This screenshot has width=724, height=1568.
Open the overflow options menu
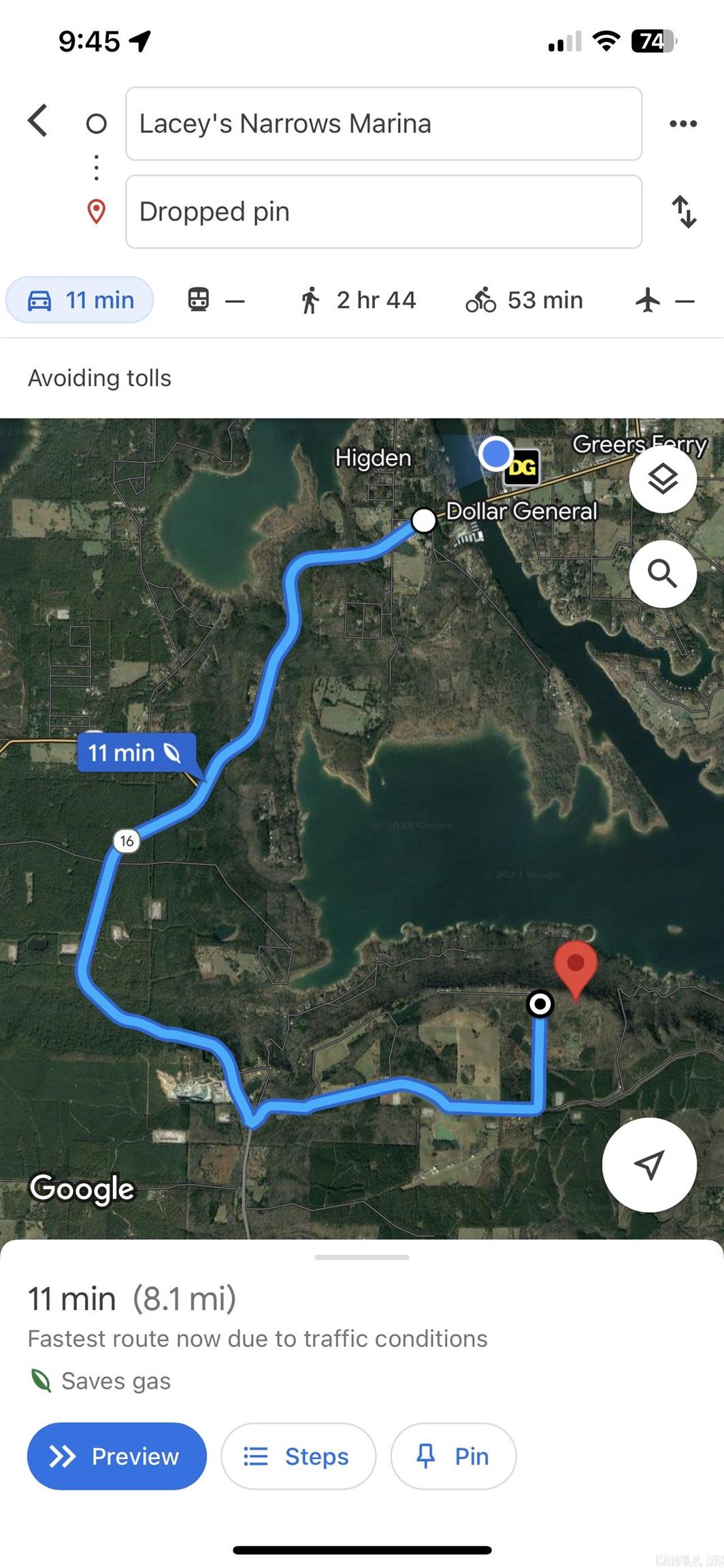(682, 124)
